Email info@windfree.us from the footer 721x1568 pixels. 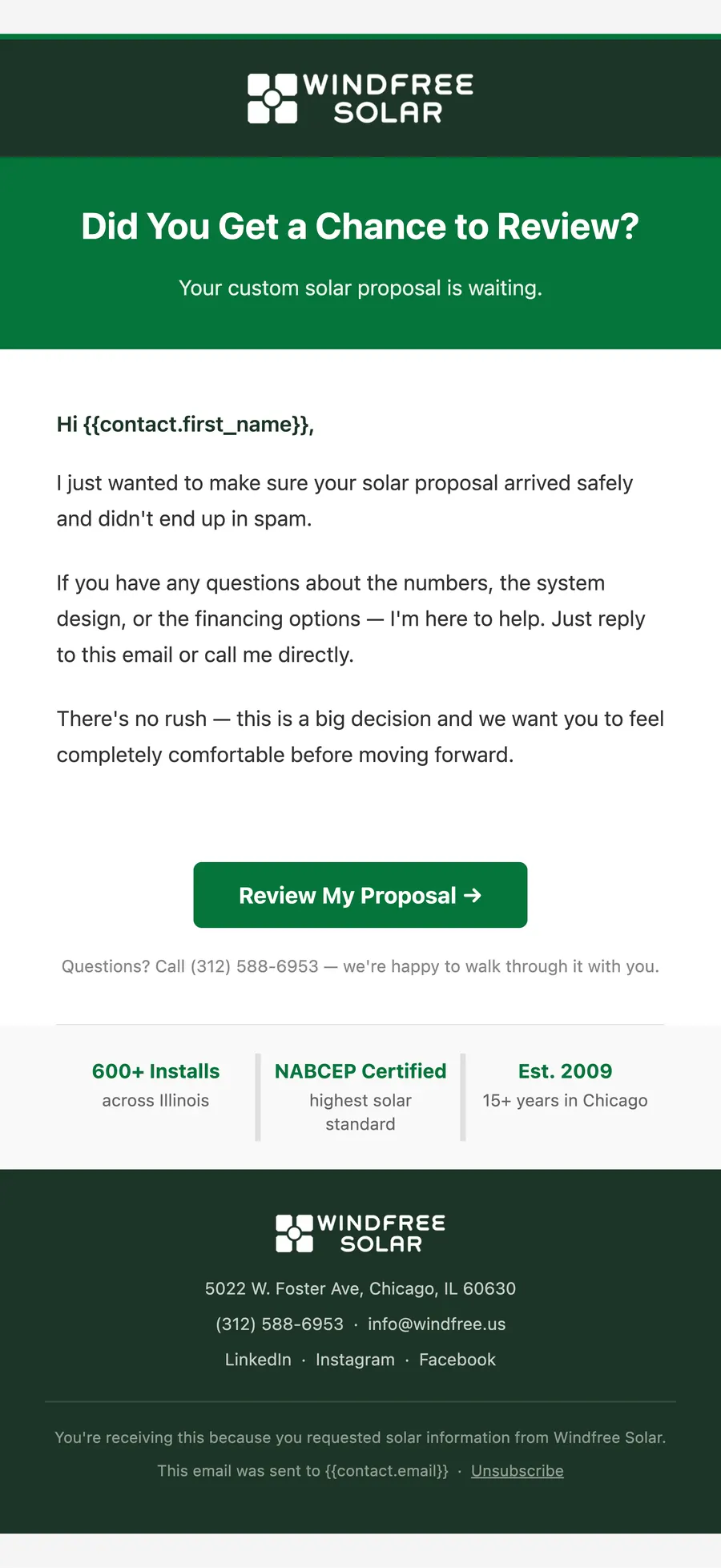[x=437, y=1324]
